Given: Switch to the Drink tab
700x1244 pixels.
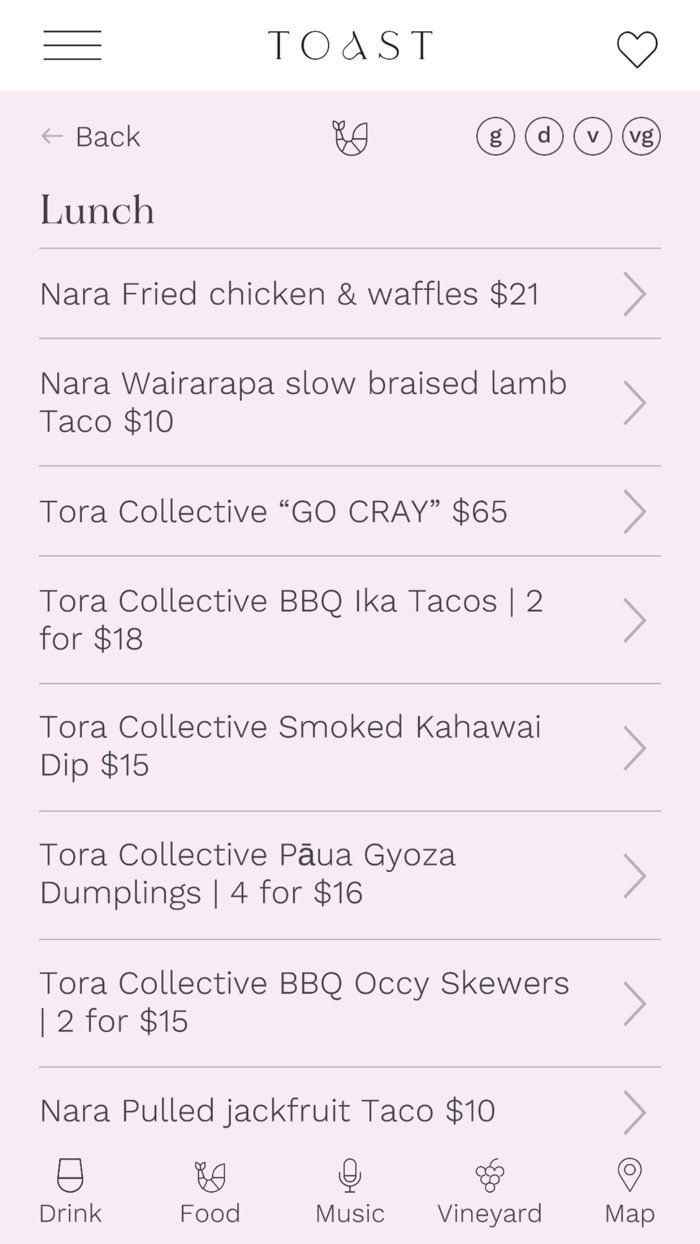Looking at the screenshot, I should point(70,1192).
